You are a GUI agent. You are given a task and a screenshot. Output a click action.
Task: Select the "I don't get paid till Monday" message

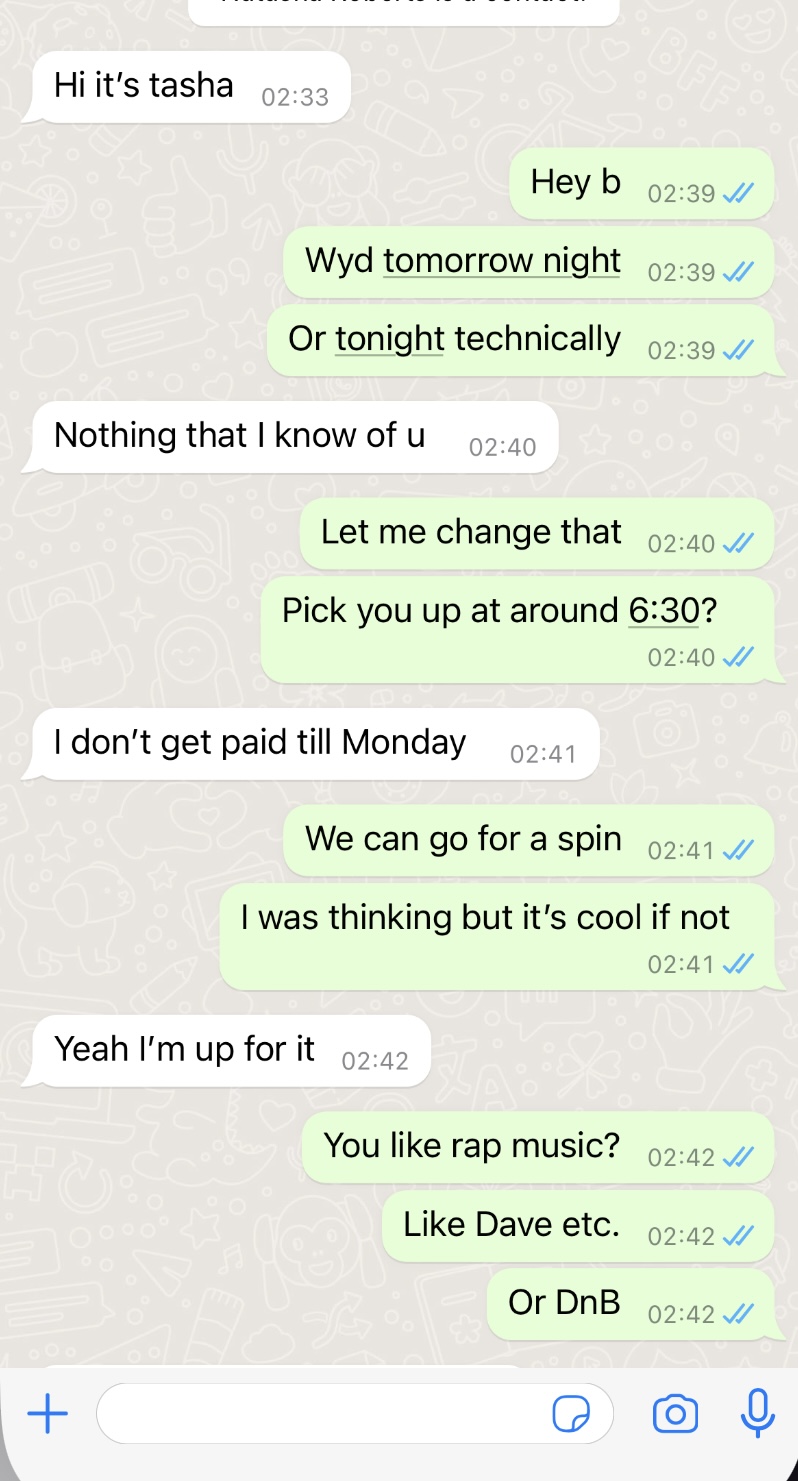259,742
